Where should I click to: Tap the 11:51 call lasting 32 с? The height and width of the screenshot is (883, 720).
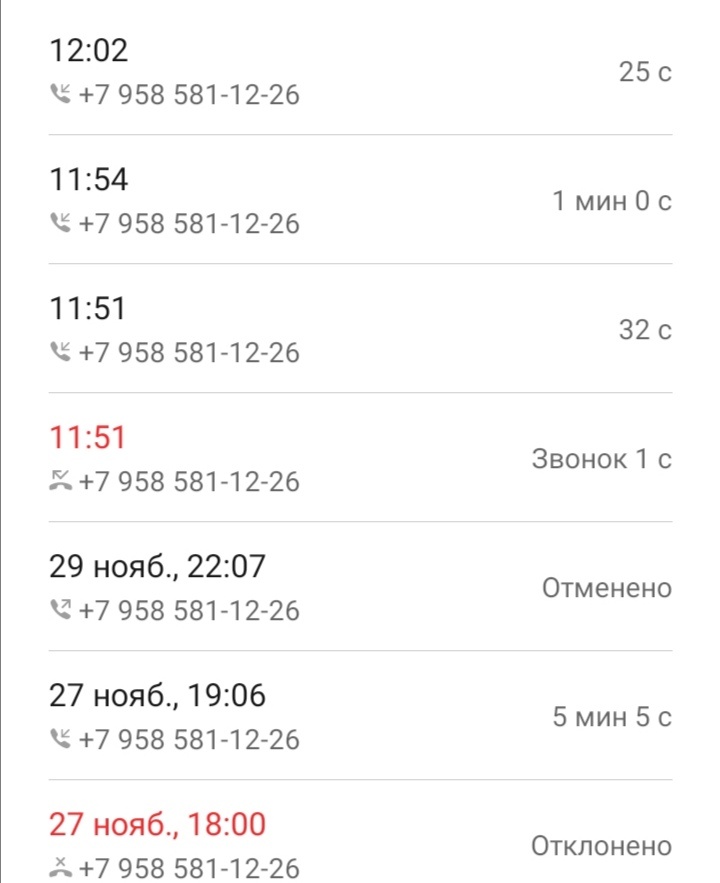pyautogui.click(x=360, y=329)
